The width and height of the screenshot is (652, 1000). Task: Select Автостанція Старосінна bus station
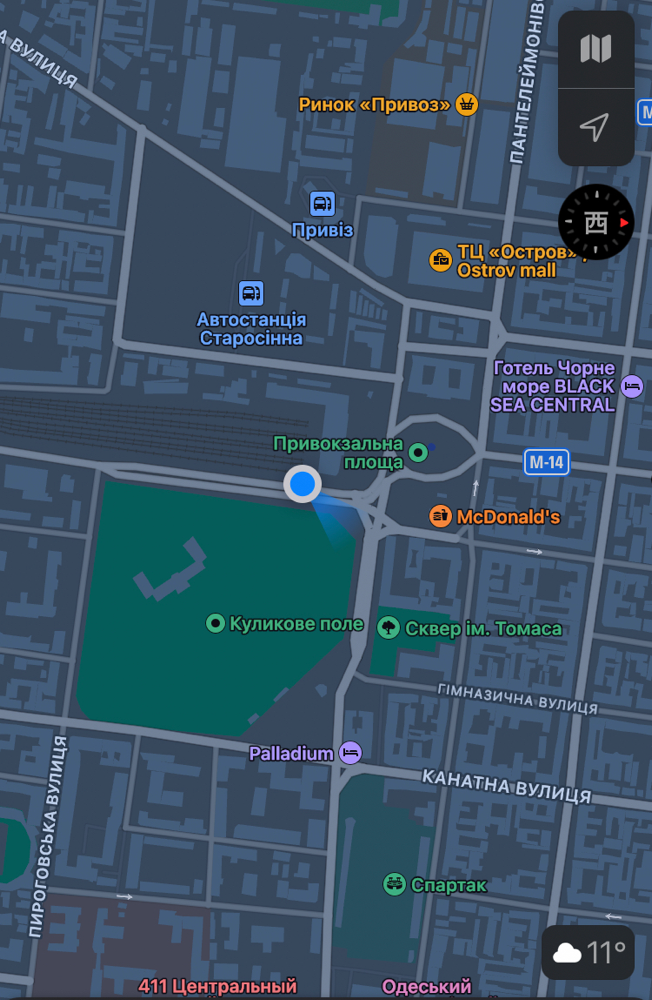[251, 294]
